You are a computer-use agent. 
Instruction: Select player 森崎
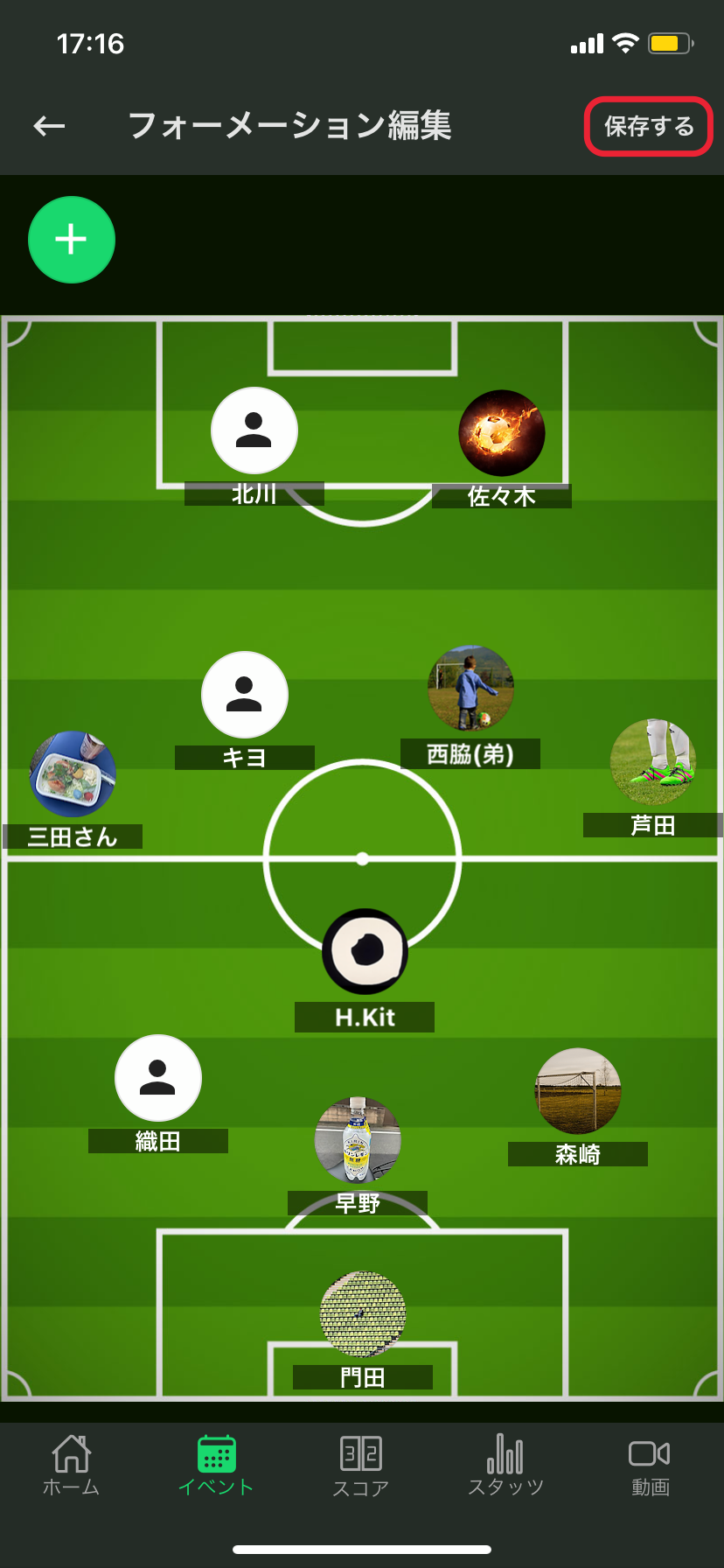pyautogui.click(x=578, y=1091)
